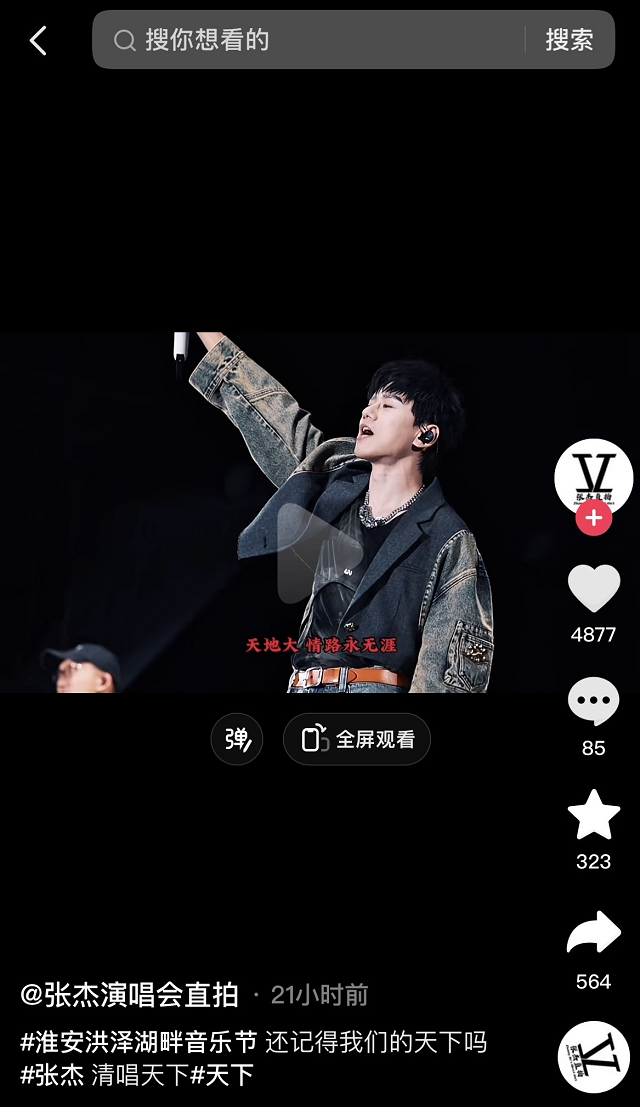
Task: Open the spinning music disc
Action: (593, 1057)
